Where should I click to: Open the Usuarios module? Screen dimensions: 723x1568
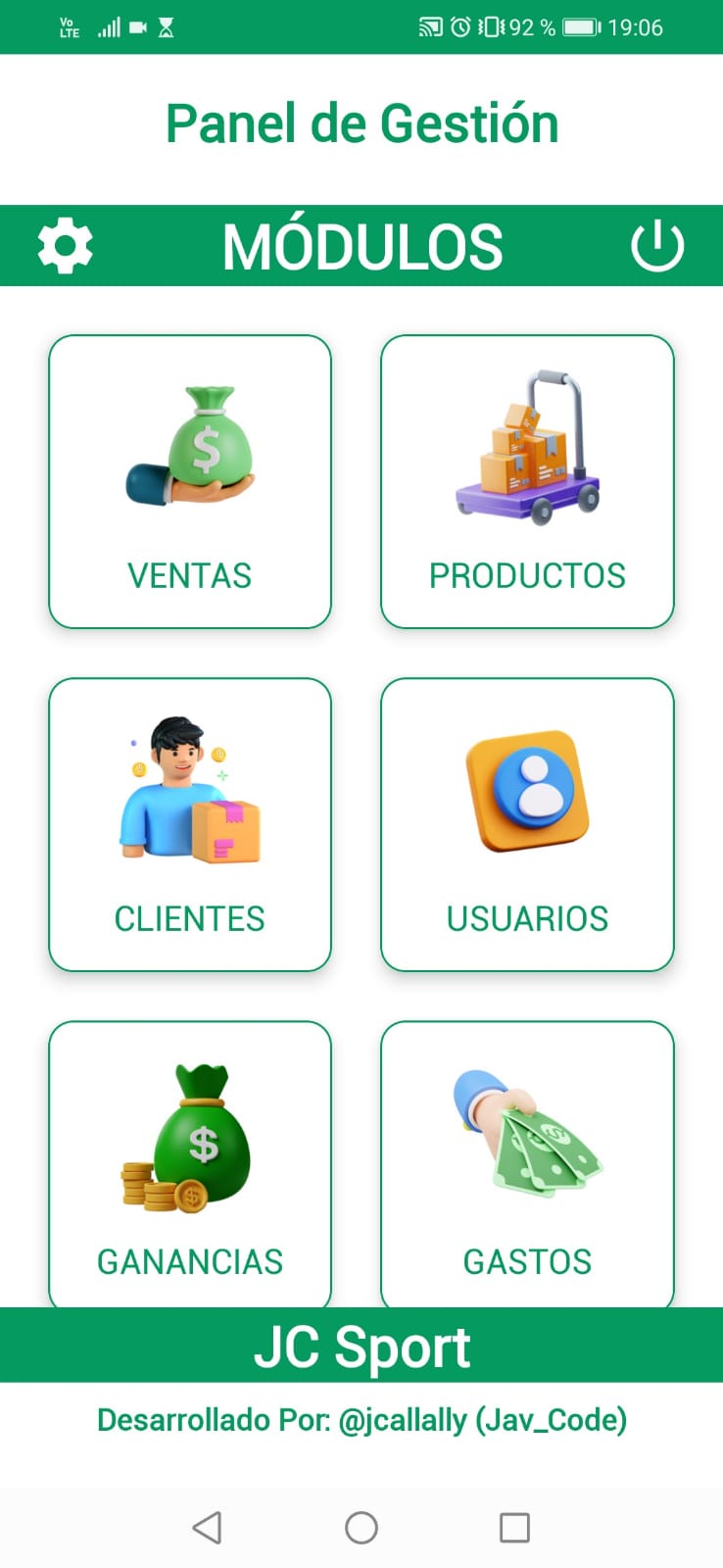[x=527, y=824]
